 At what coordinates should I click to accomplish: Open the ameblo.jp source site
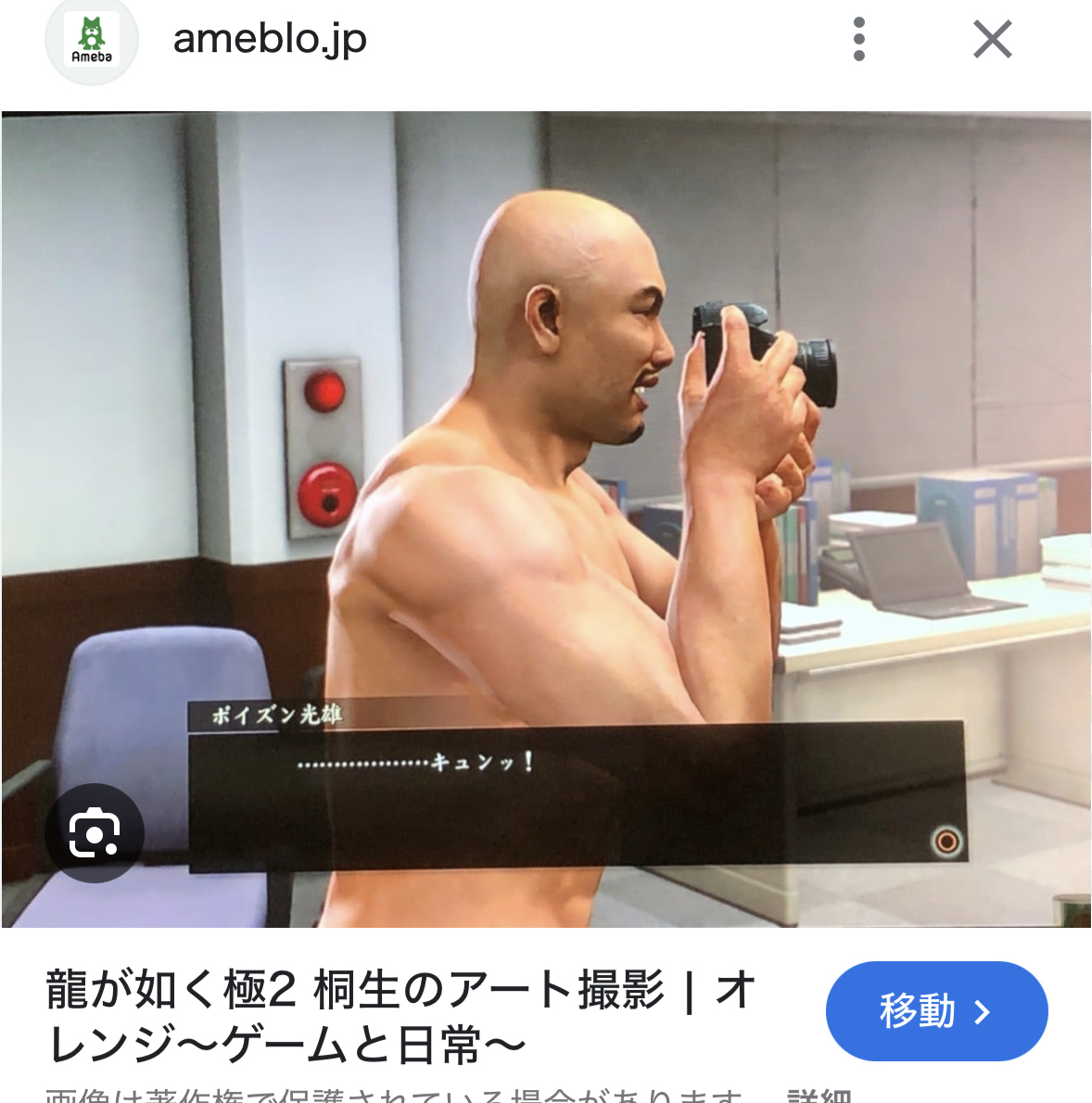coord(269,39)
